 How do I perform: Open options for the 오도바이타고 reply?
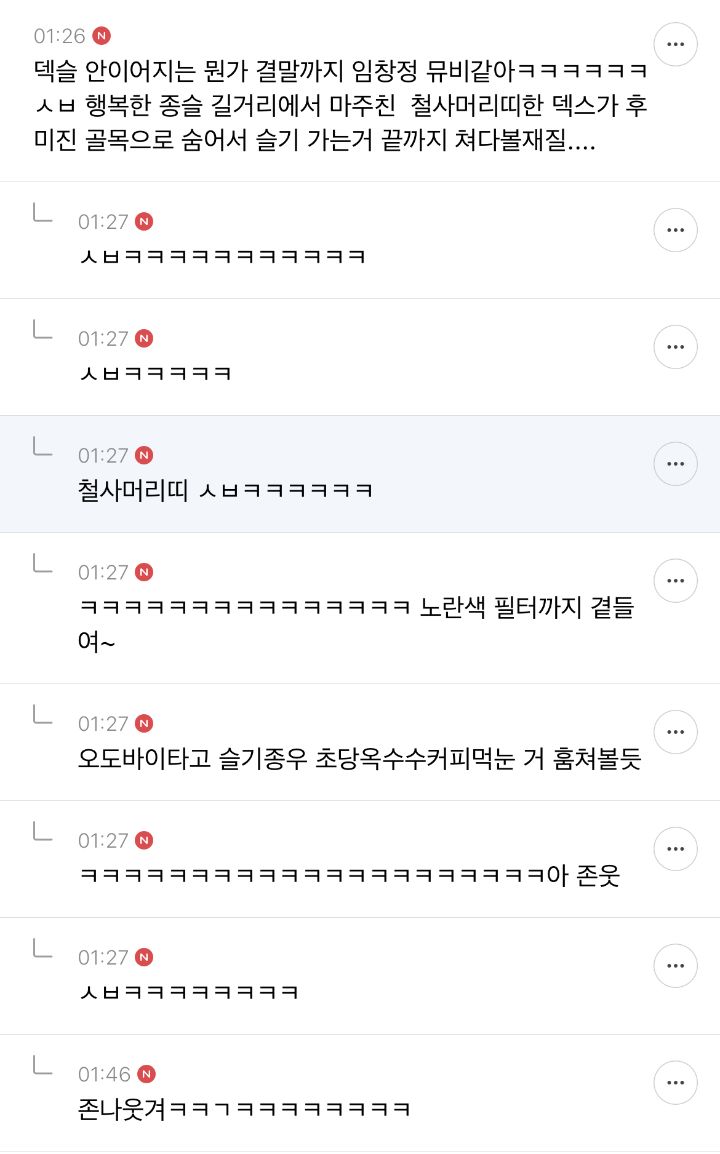675,732
